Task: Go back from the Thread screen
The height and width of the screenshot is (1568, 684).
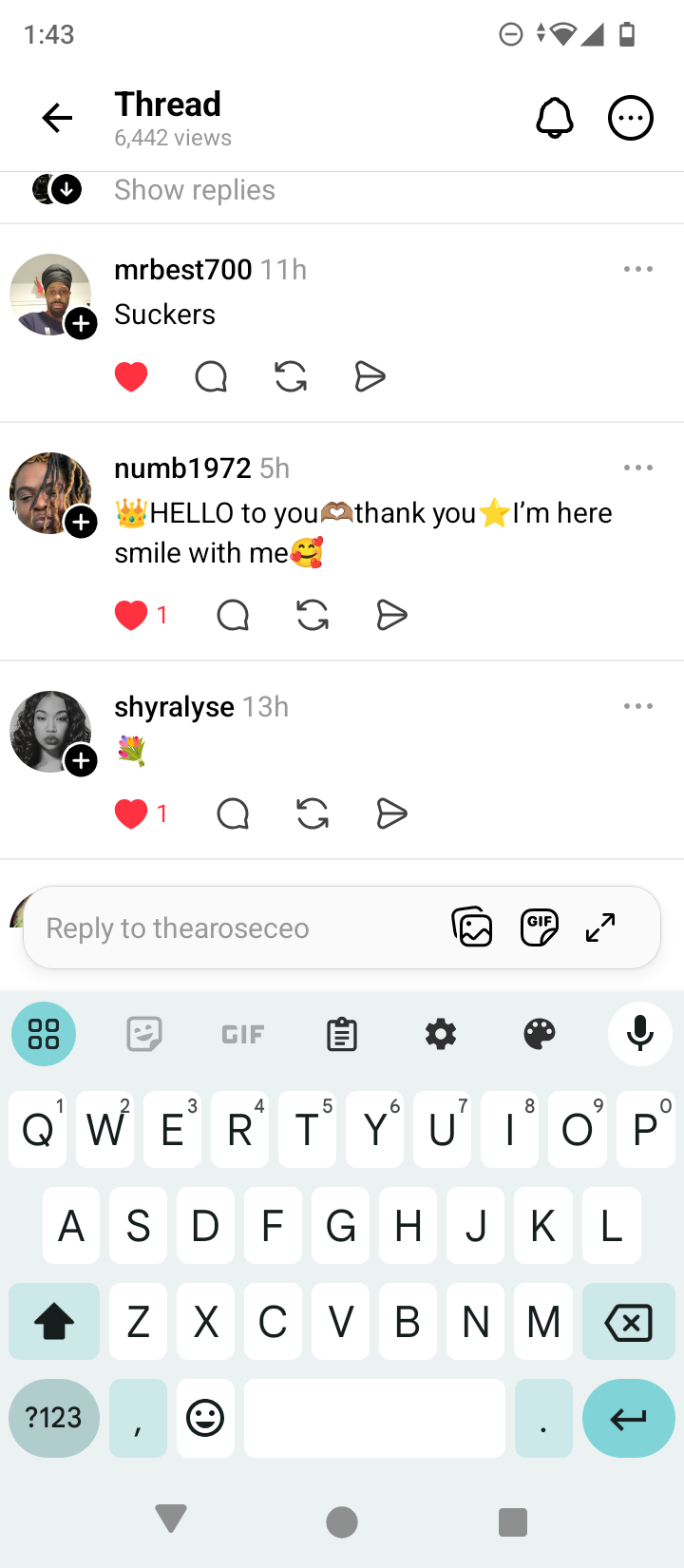Action: pyautogui.click(x=57, y=118)
